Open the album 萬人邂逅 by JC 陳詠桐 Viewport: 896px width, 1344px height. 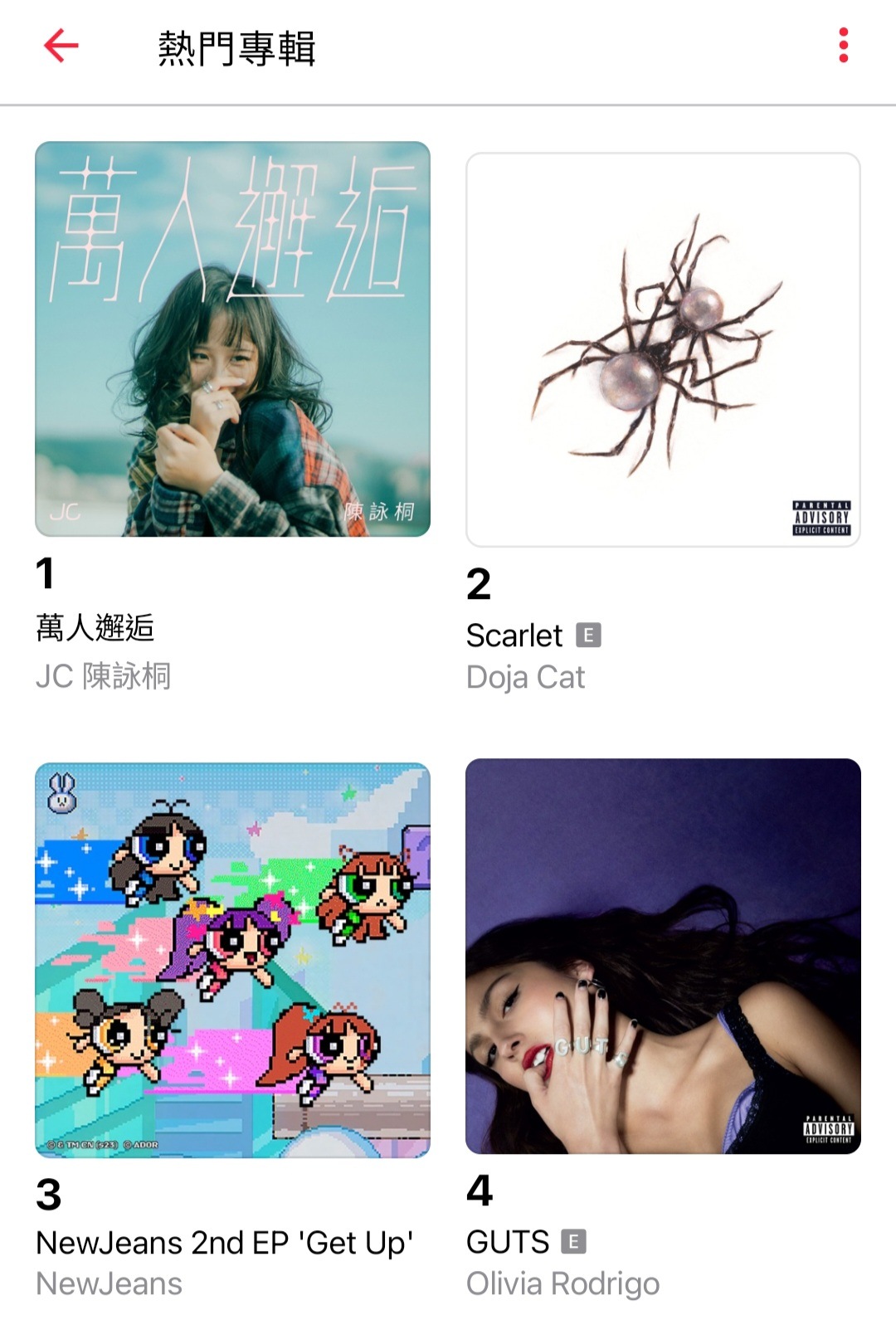click(x=232, y=339)
